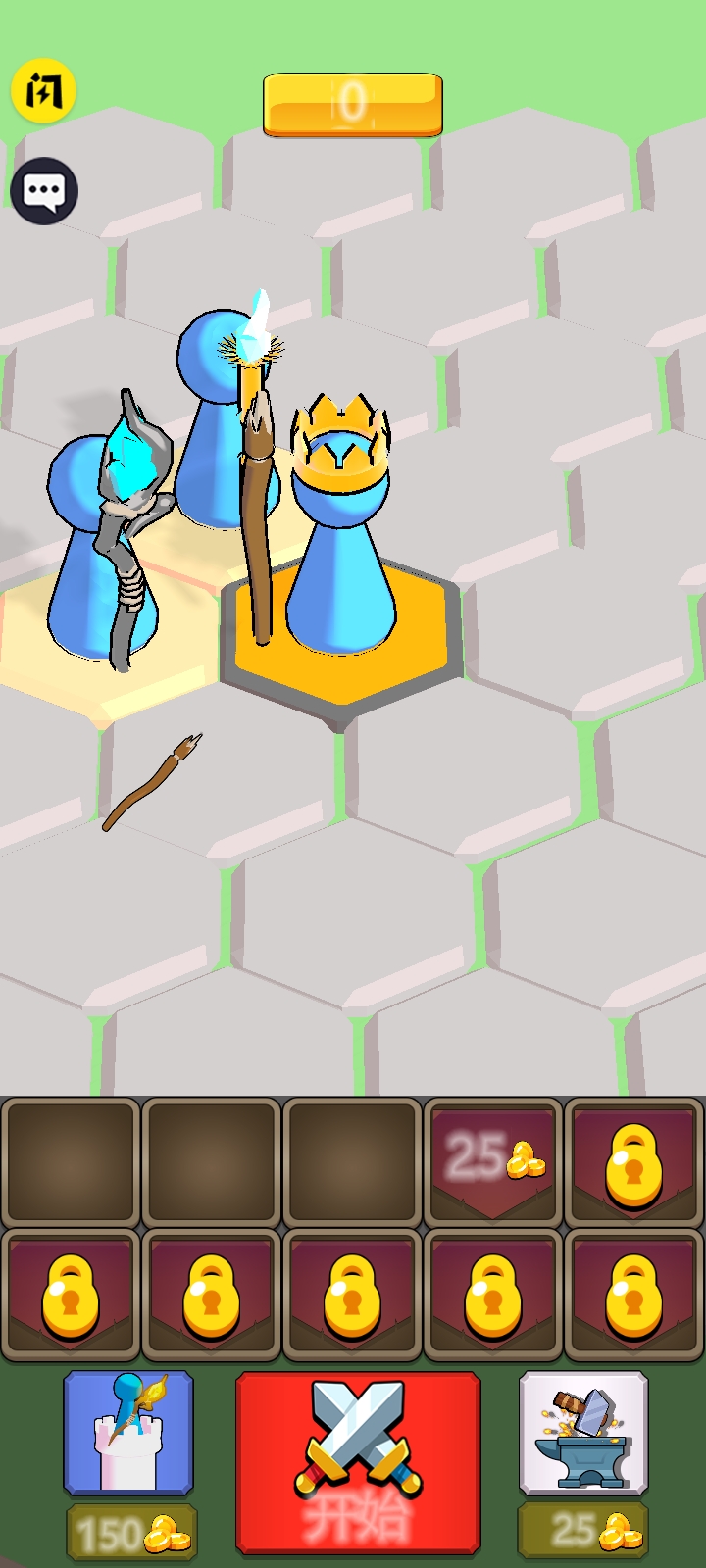Open the chat bubble icon

(44, 191)
